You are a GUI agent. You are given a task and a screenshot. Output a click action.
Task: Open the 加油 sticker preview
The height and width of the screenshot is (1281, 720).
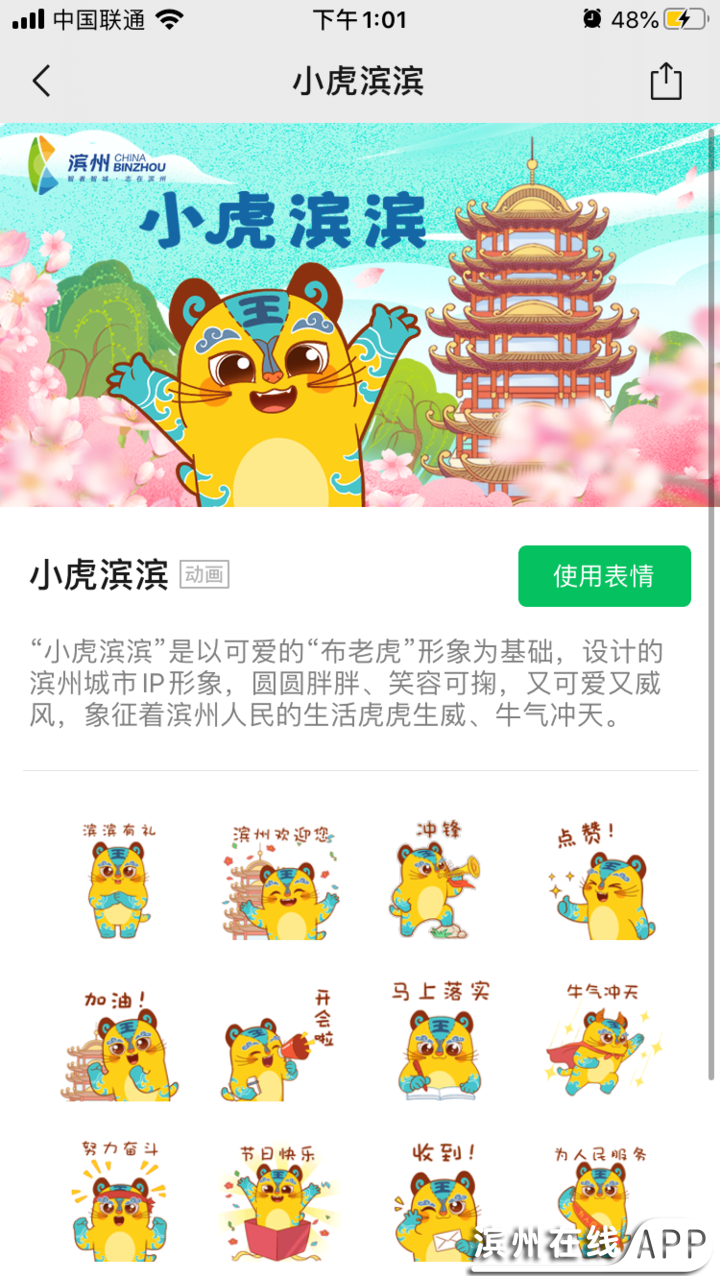(119, 1043)
